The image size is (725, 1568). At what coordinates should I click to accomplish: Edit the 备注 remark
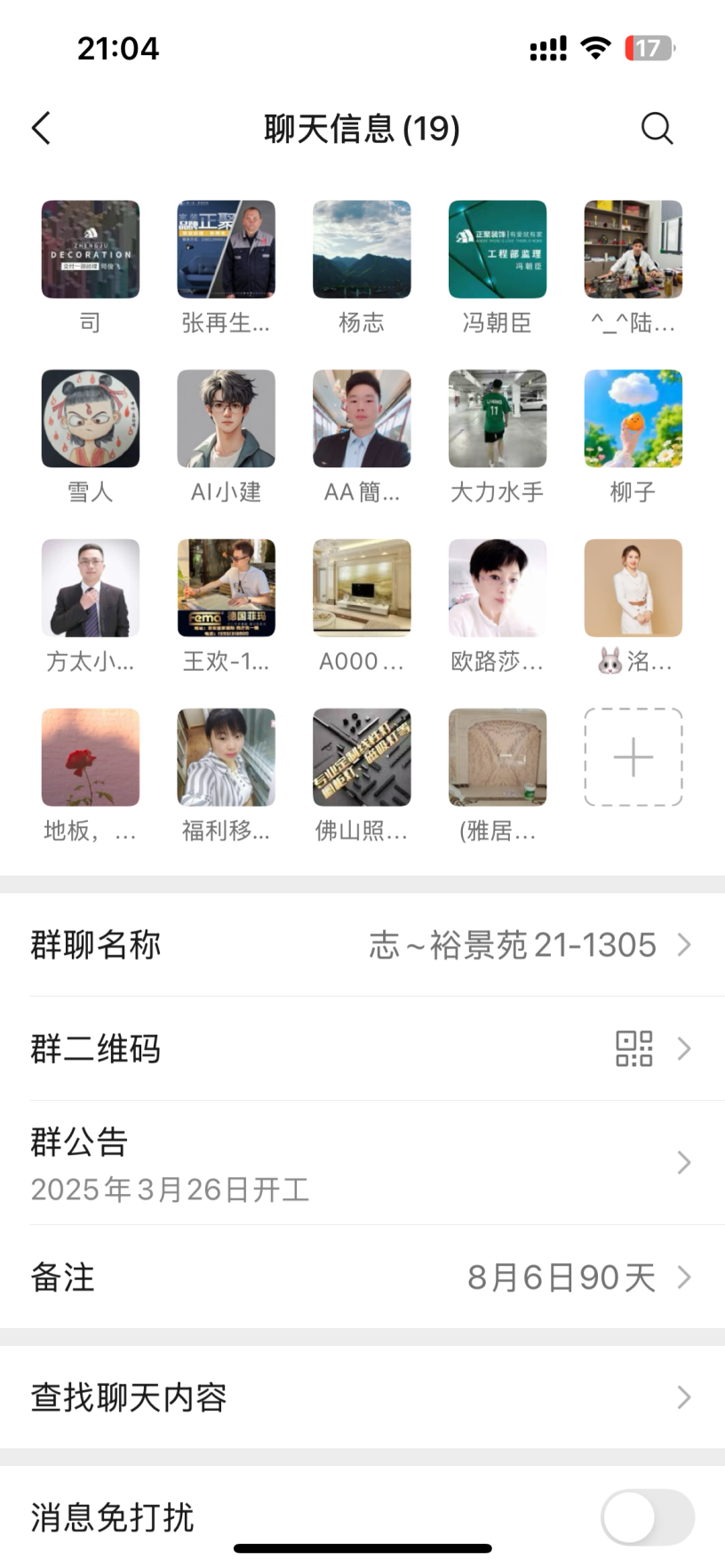click(362, 1277)
